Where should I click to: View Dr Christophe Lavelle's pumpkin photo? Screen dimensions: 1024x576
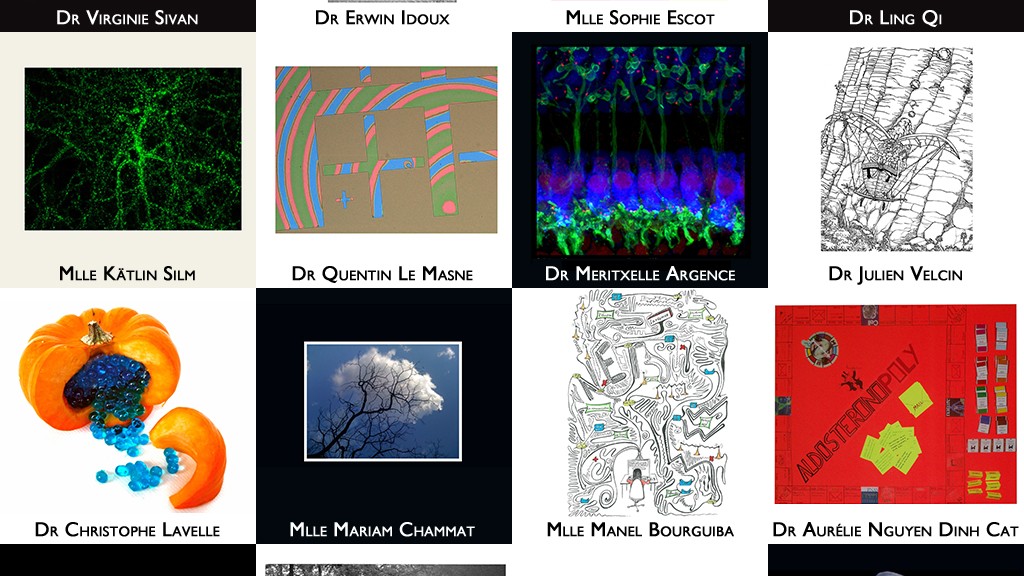click(127, 405)
